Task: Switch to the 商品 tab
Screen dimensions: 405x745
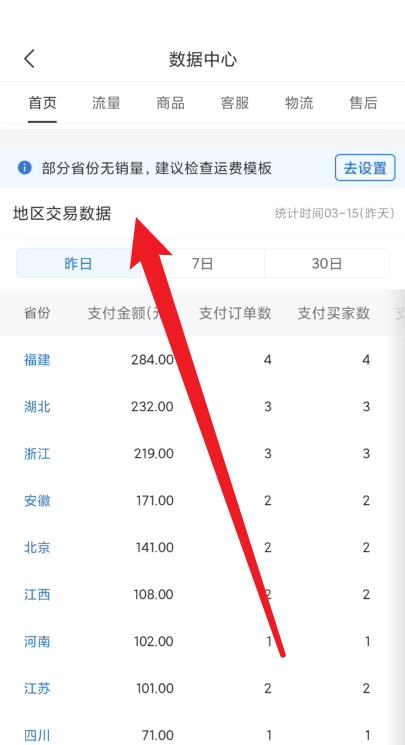Action: [x=170, y=103]
